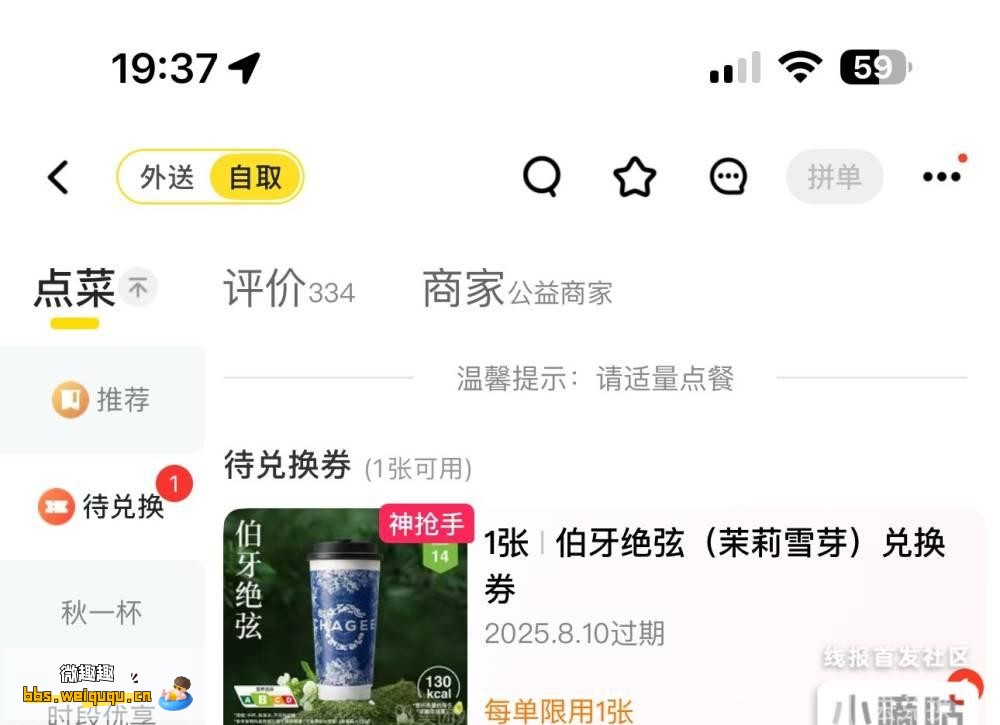
Task: Tap the 拼单 group order button
Action: coord(834,178)
